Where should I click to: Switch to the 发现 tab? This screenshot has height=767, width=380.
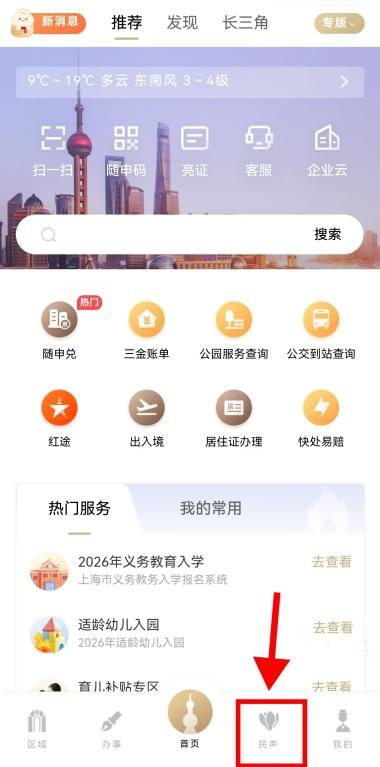(x=182, y=23)
